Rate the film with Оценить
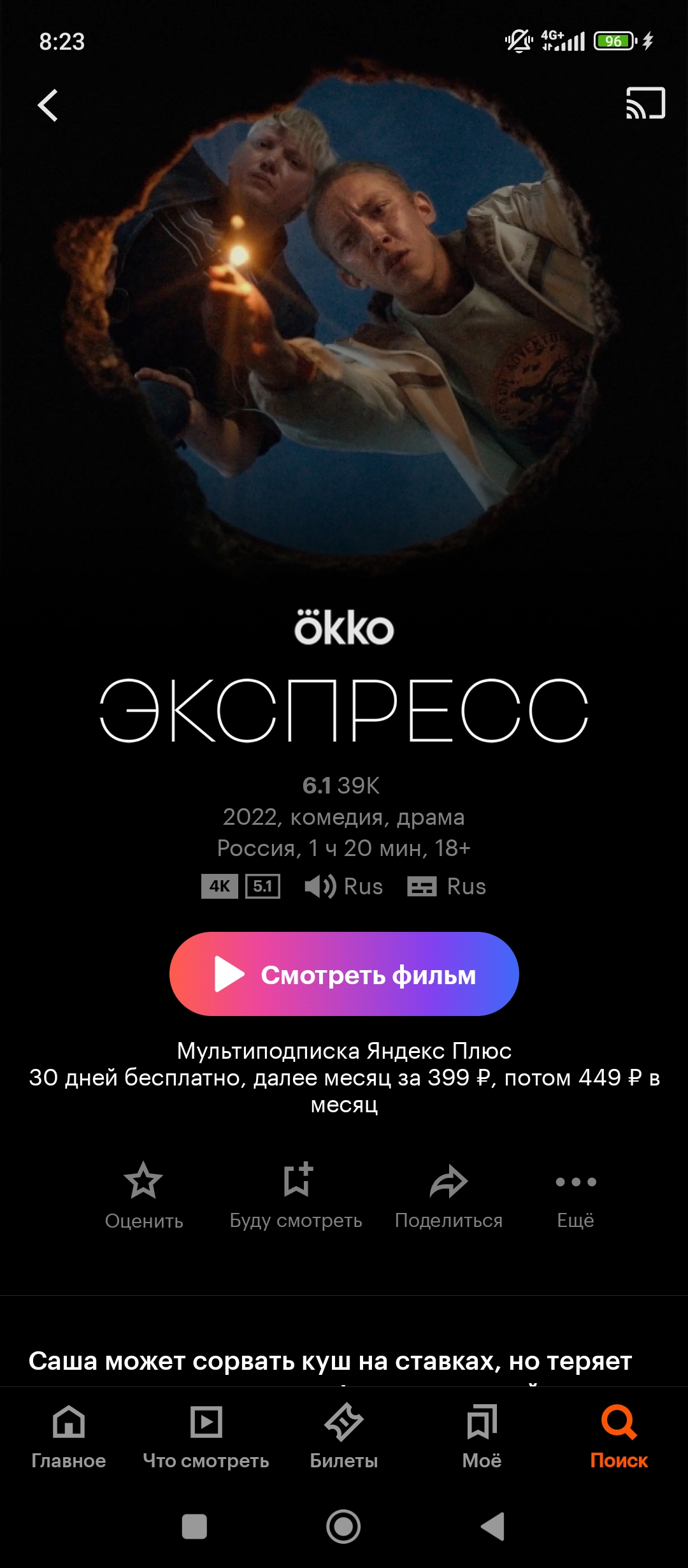The image size is (688, 1568). pos(144,1195)
